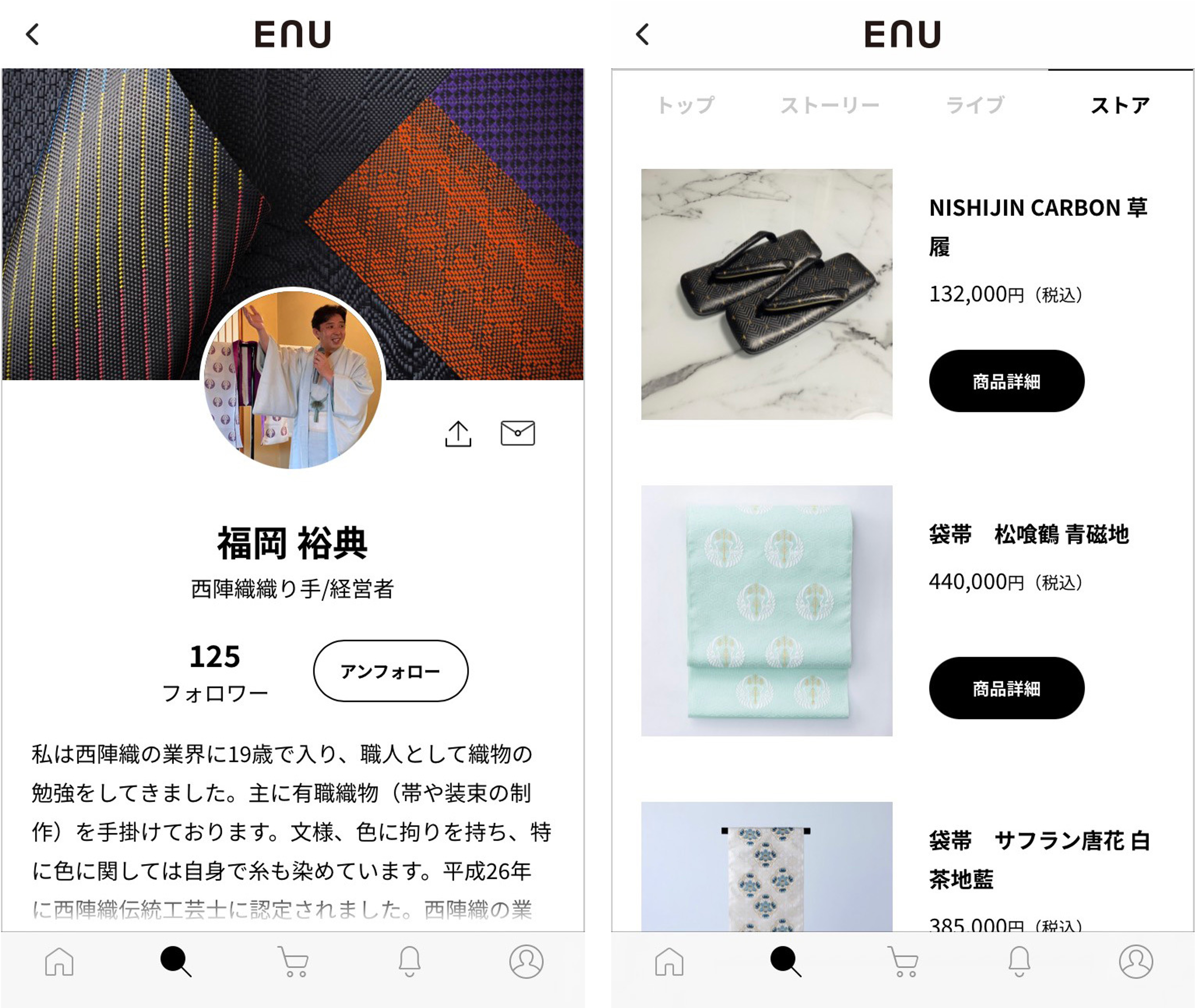Open the ストーリー tab

click(830, 106)
